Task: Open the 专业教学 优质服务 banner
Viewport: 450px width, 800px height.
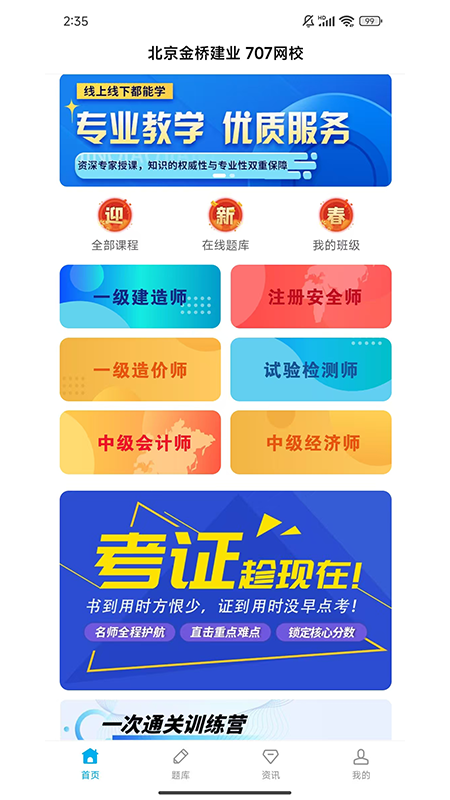Action: 226,131
